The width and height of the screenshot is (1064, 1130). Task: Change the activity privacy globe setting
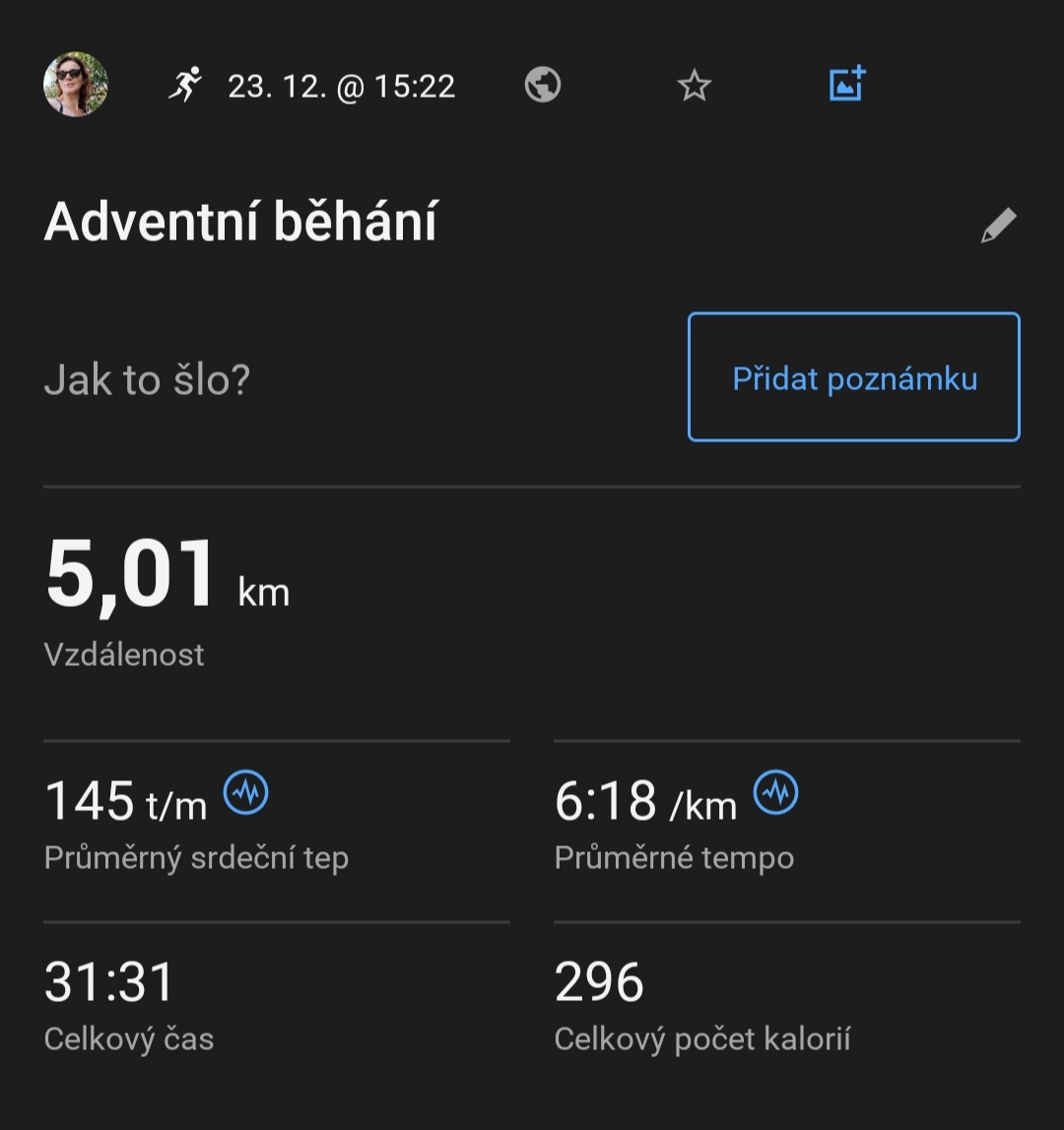pyautogui.click(x=543, y=86)
